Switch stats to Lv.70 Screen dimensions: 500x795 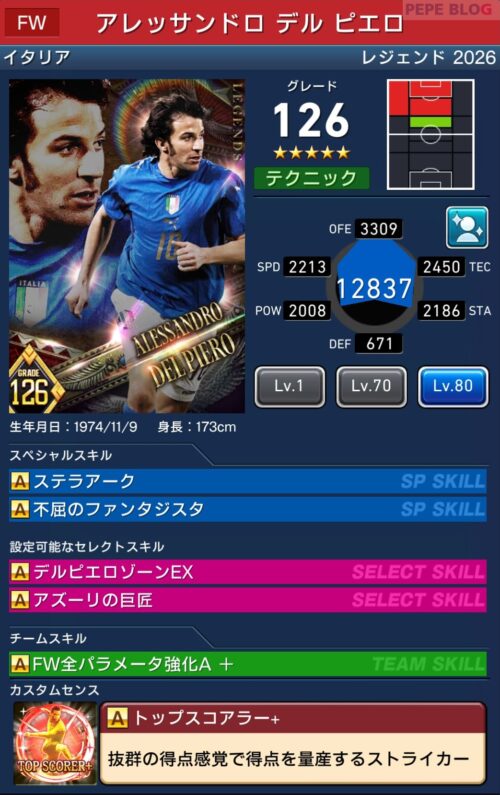coord(371,387)
